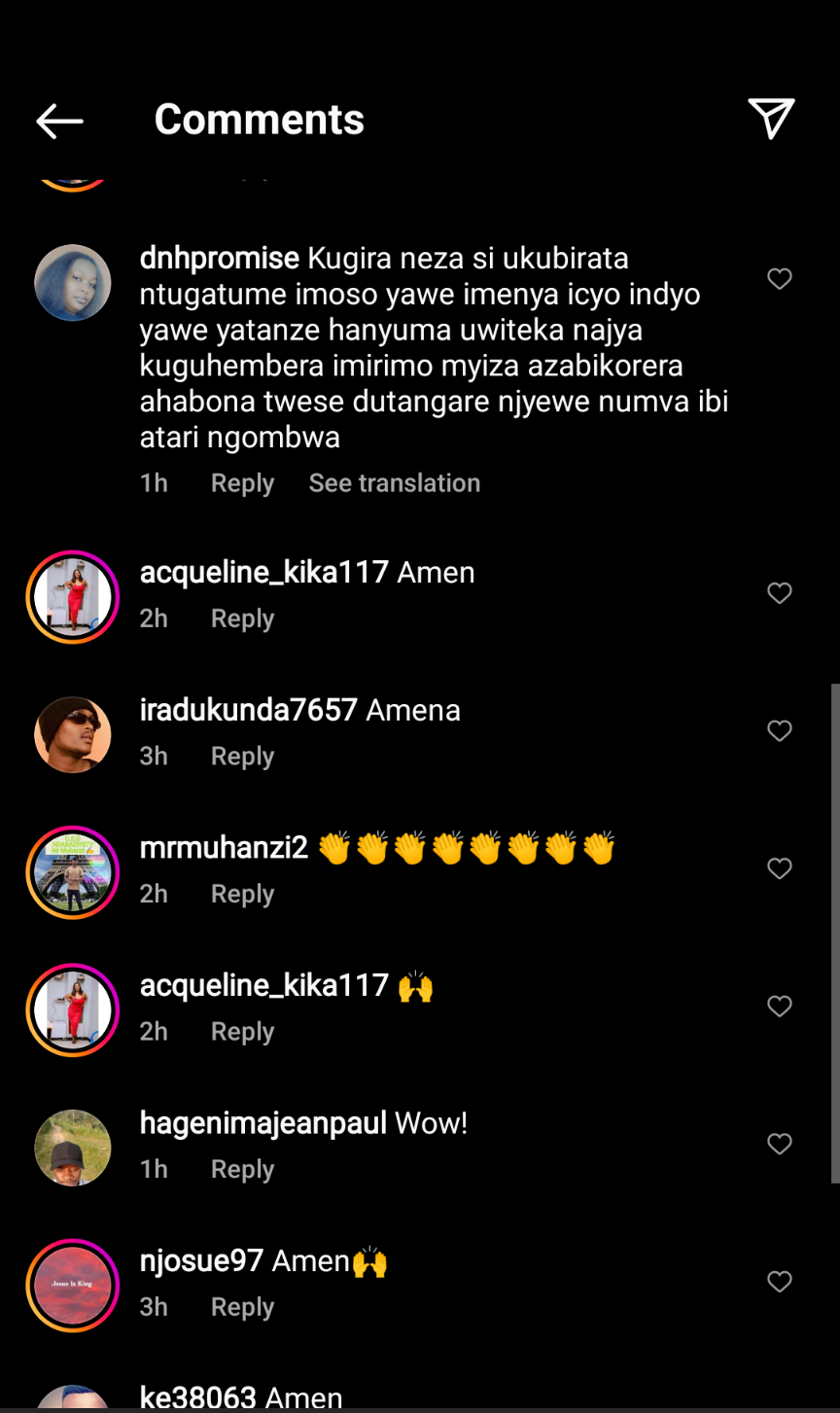Image resolution: width=840 pixels, height=1413 pixels.
Task: Like mrmuhanzi2's clapping comment
Action: pyautogui.click(x=780, y=868)
